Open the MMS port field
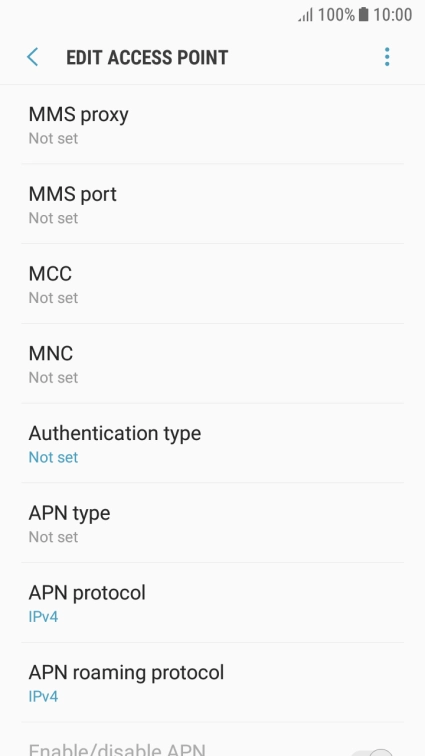This screenshot has height=756, width=425. click(212, 204)
